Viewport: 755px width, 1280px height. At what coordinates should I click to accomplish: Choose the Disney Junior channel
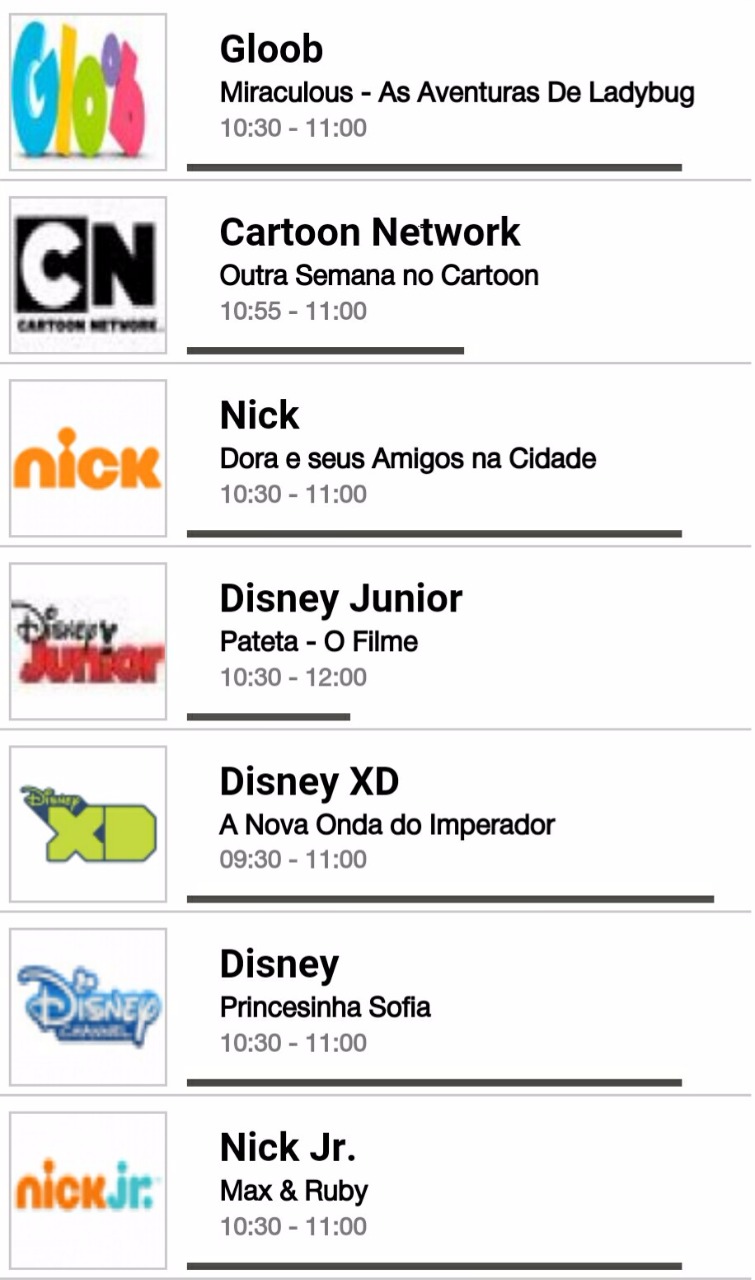[x=377, y=639]
